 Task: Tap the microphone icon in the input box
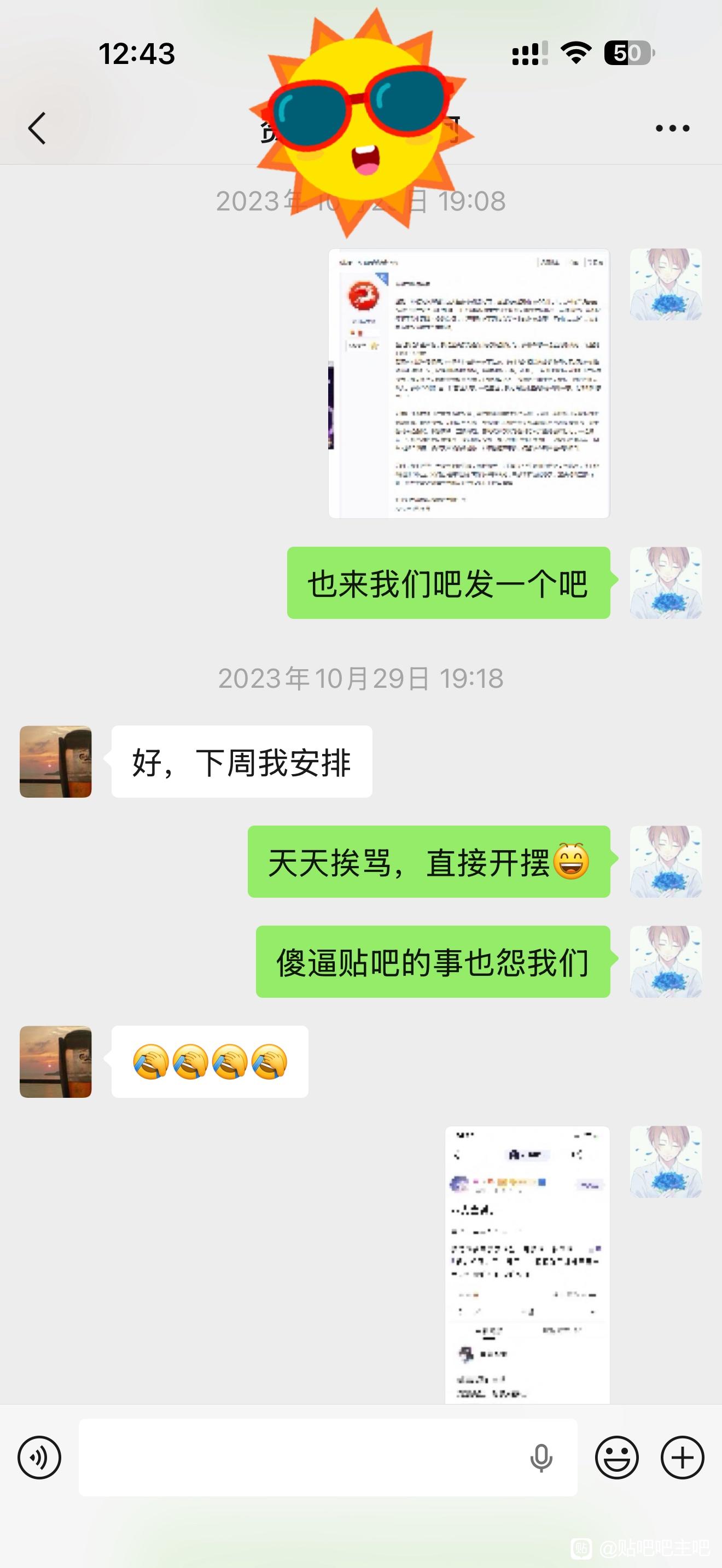click(540, 1457)
